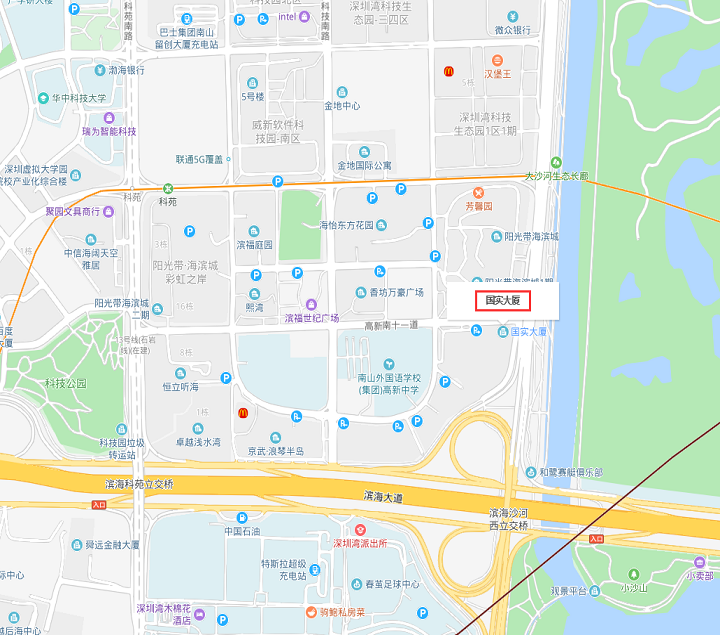Select 微众银行 bank marker
720x635 pixels.
512,16
